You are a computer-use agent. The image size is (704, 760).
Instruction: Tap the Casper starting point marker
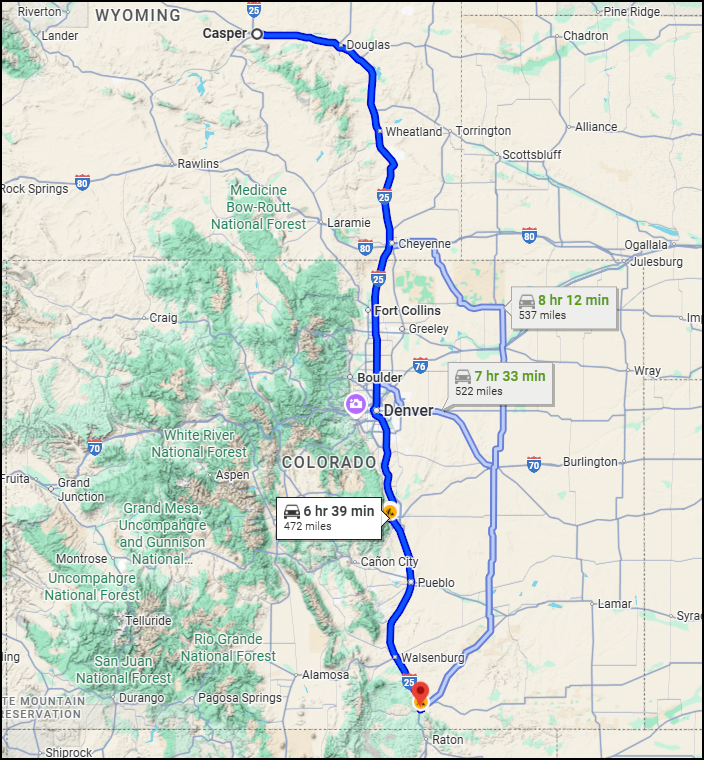256,34
